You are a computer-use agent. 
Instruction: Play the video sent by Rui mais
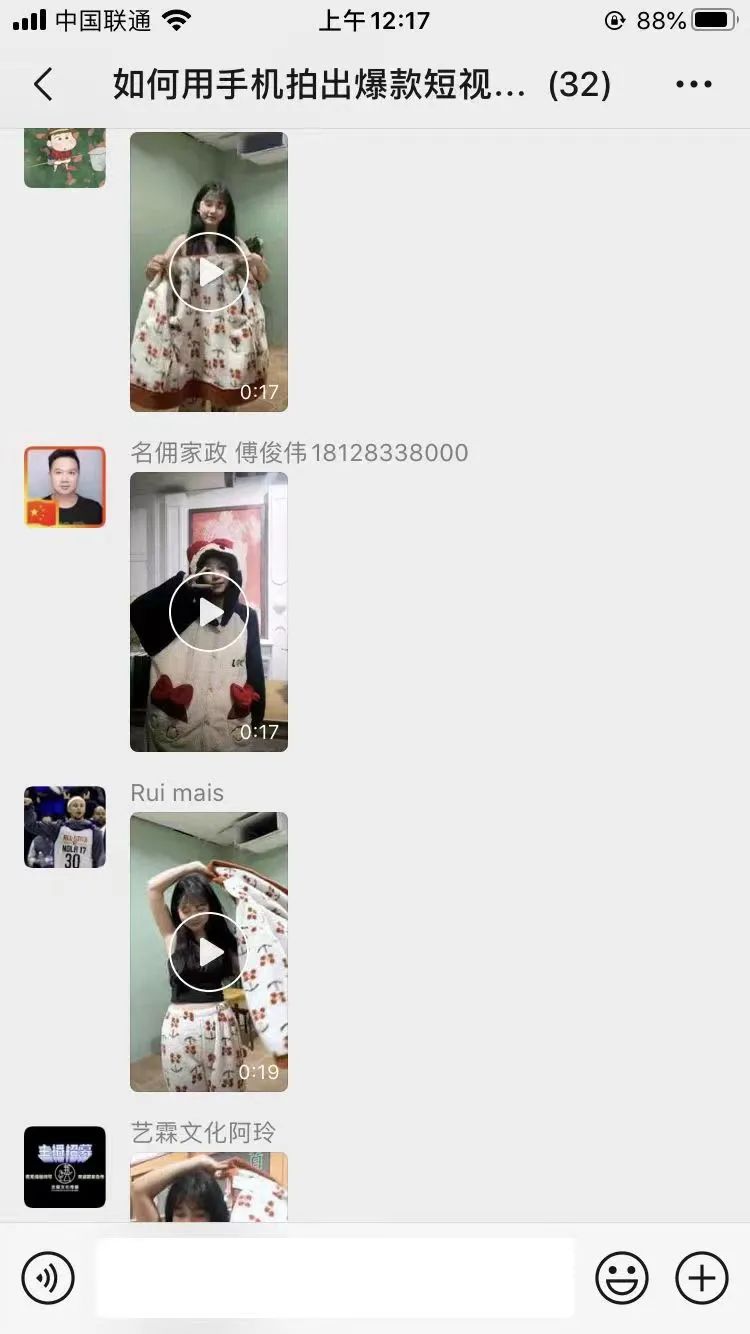(x=208, y=952)
